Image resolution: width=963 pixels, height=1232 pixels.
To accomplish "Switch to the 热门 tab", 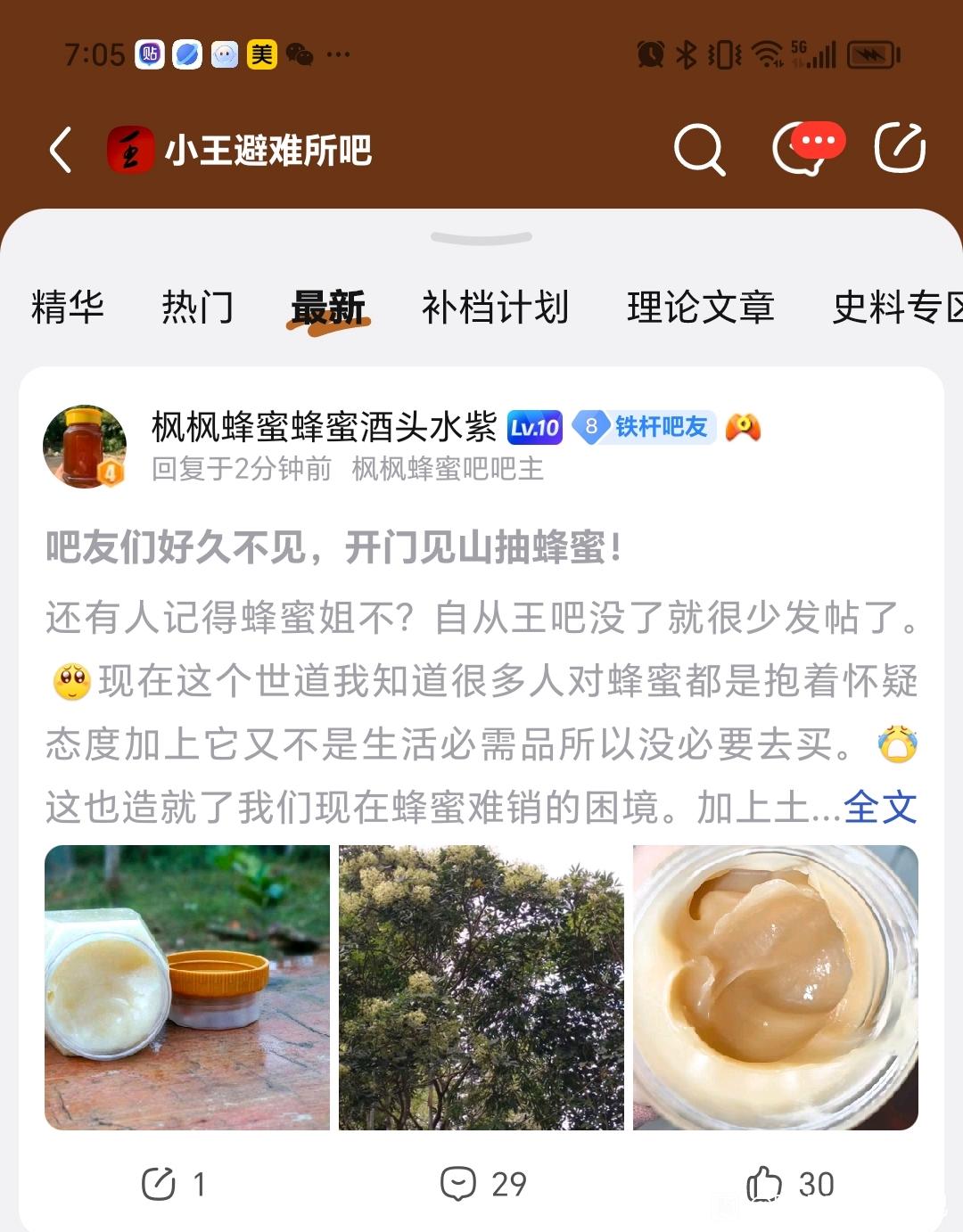I will coord(197,308).
